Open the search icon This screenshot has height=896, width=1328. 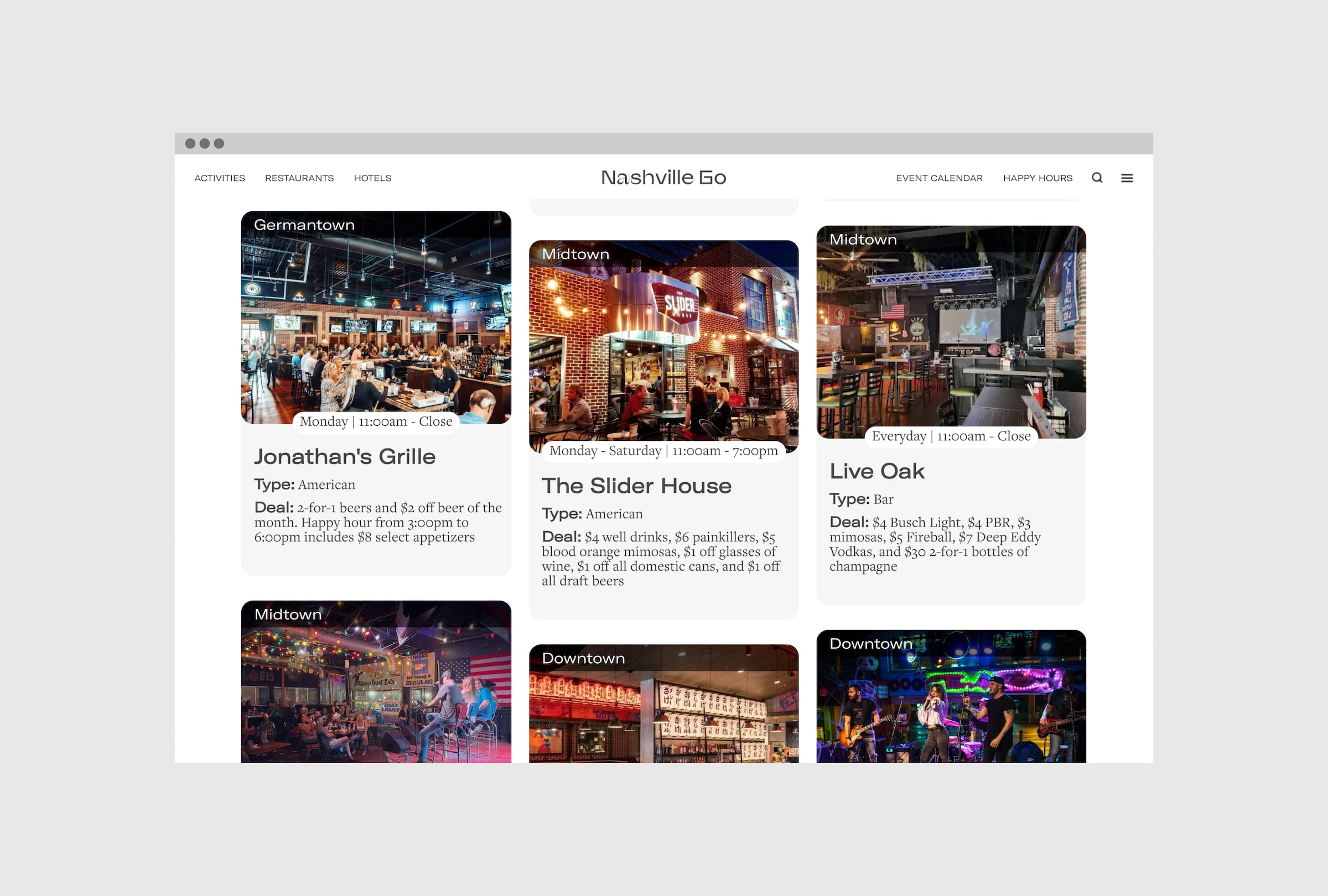click(x=1097, y=178)
